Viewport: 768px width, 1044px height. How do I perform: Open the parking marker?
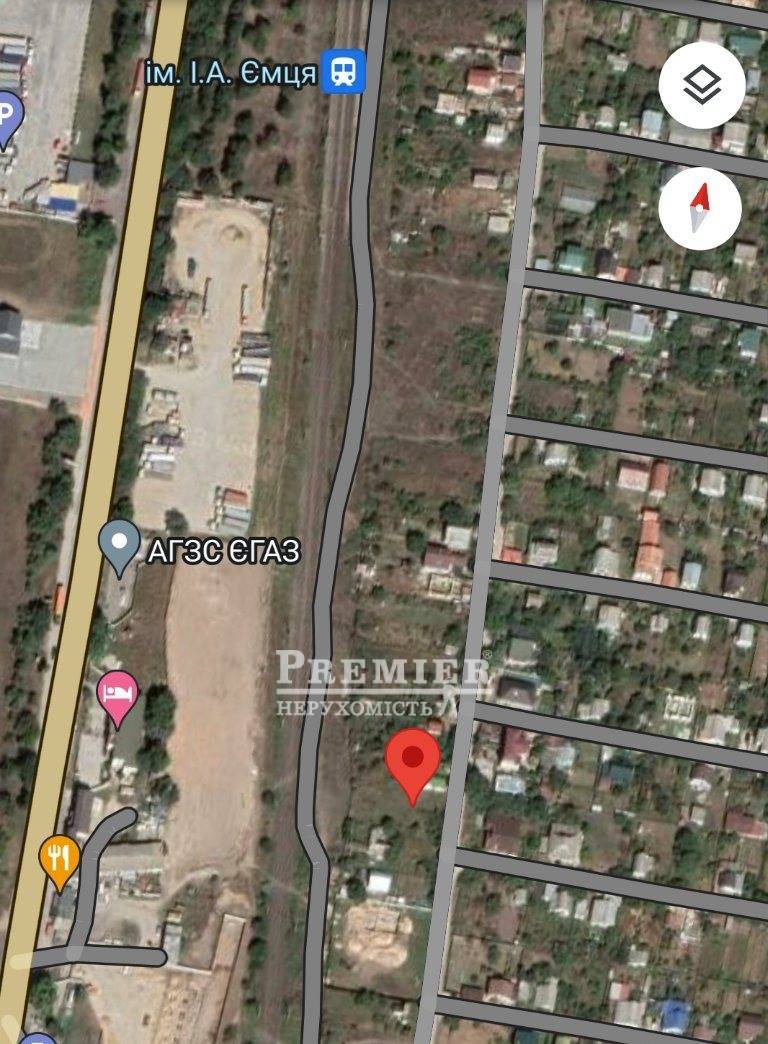[6, 116]
